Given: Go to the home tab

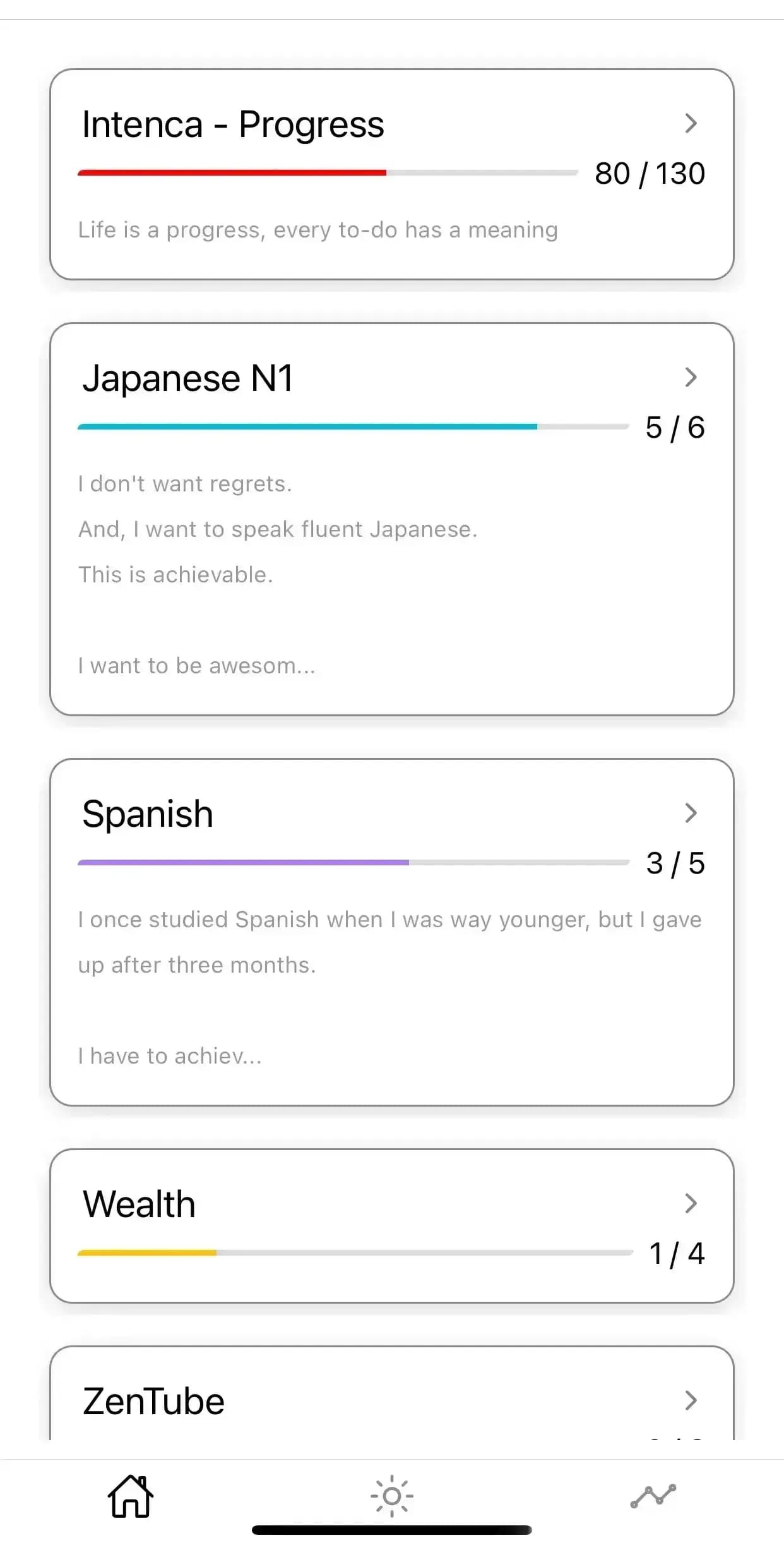Looking at the screenshot, I should pyautogui.click(x=131, y=1496).
